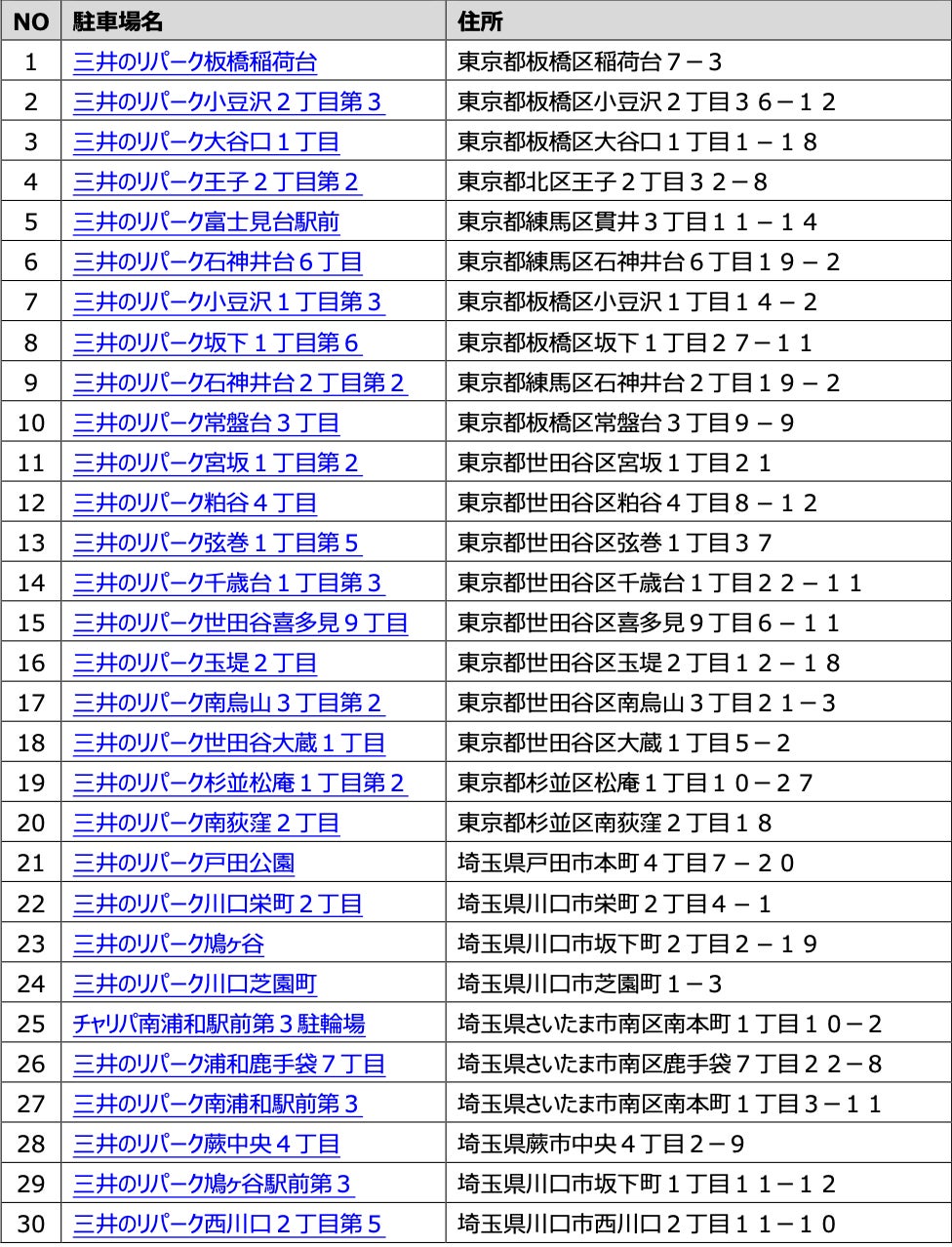
Task: Open the 三井のリパーク戸田公園 link
Action: click(183, 864)
